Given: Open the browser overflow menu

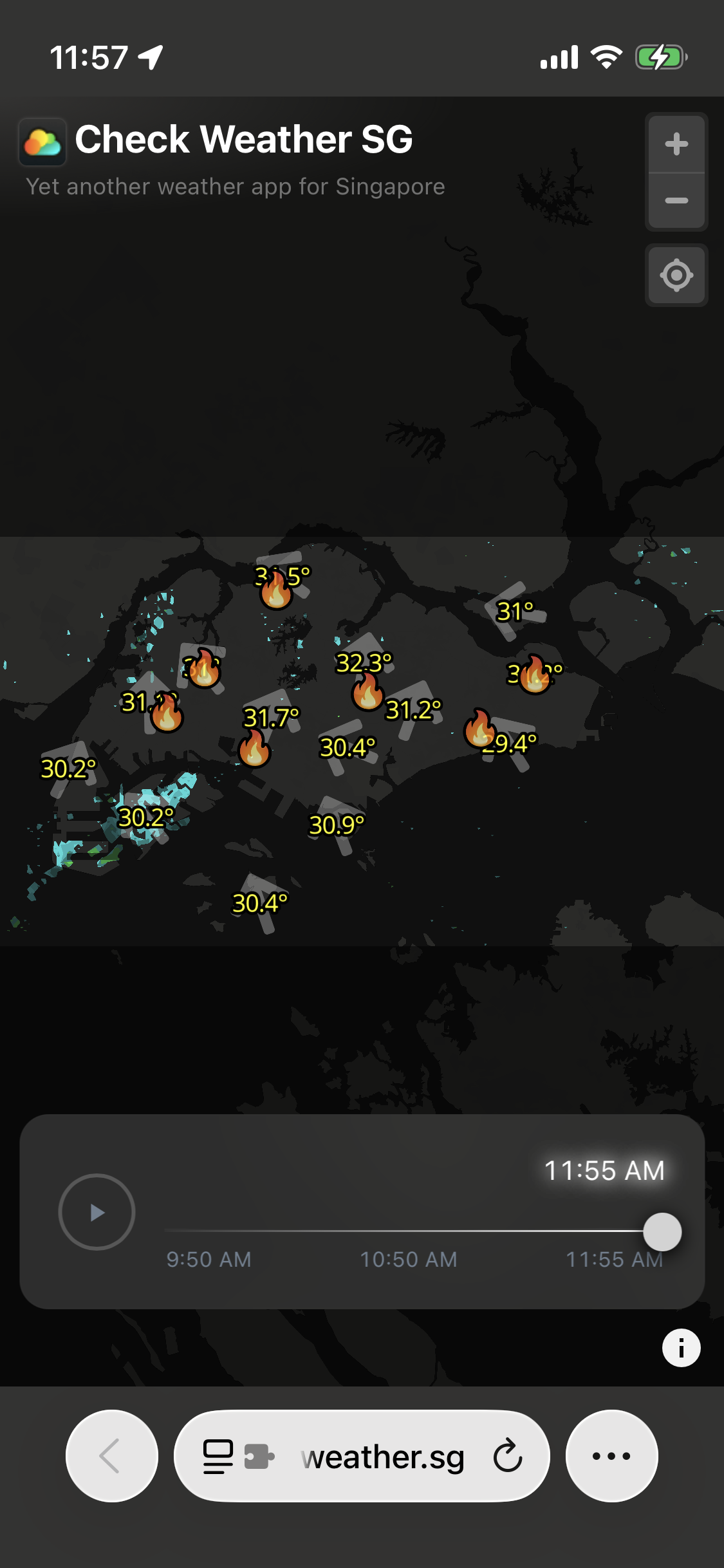Looking at the screenshot, I should point(611,1456).
